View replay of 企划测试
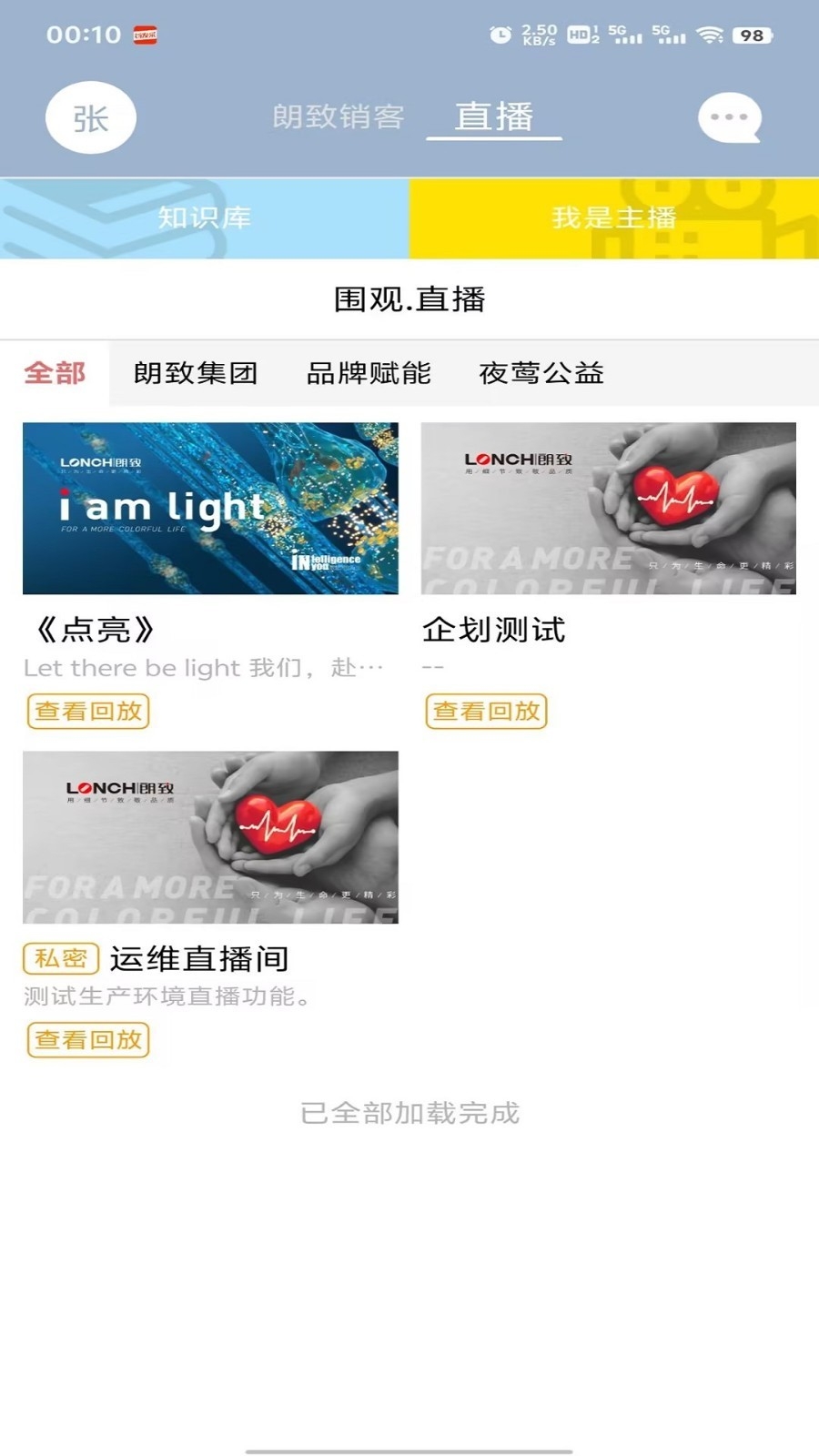 pos(486,712)
